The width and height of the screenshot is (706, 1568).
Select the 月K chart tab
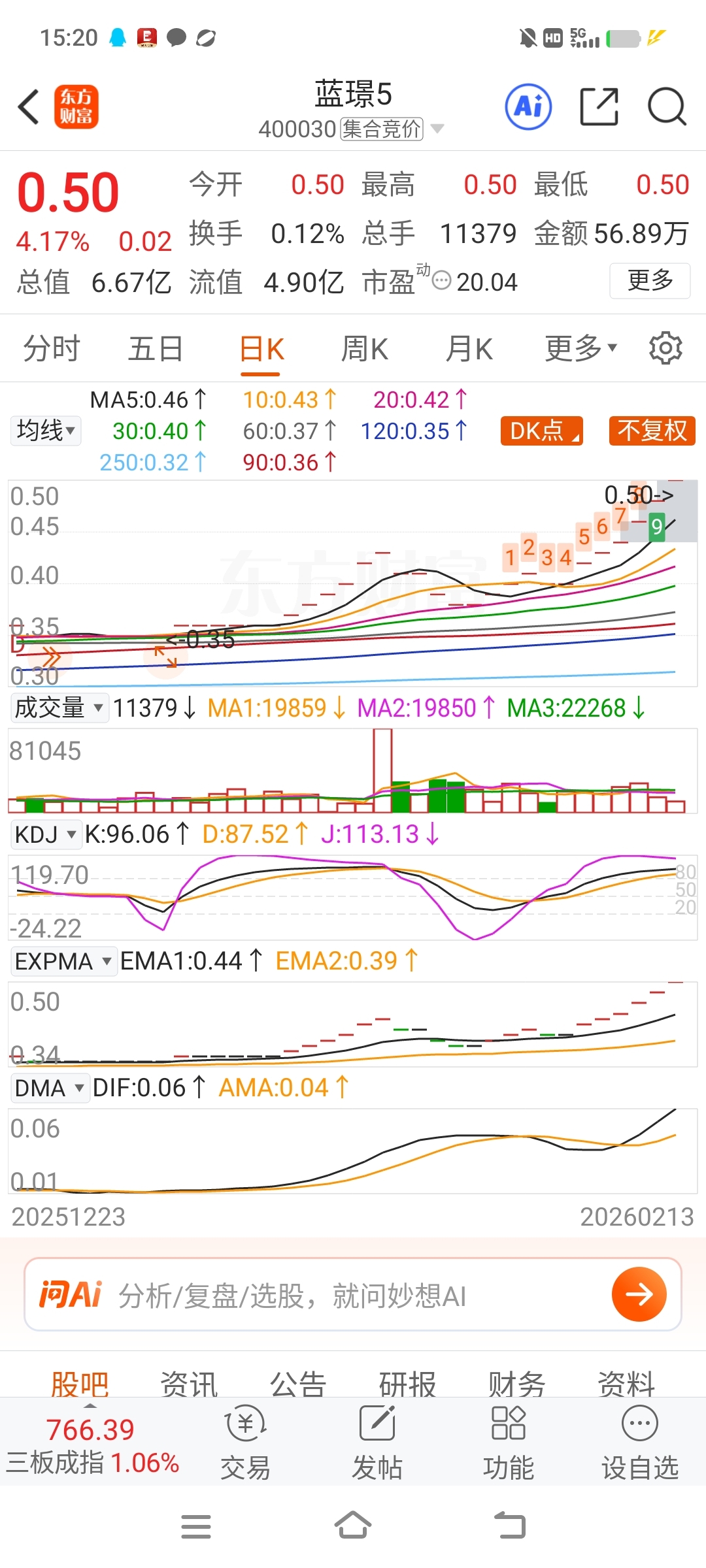coord(469,349)
